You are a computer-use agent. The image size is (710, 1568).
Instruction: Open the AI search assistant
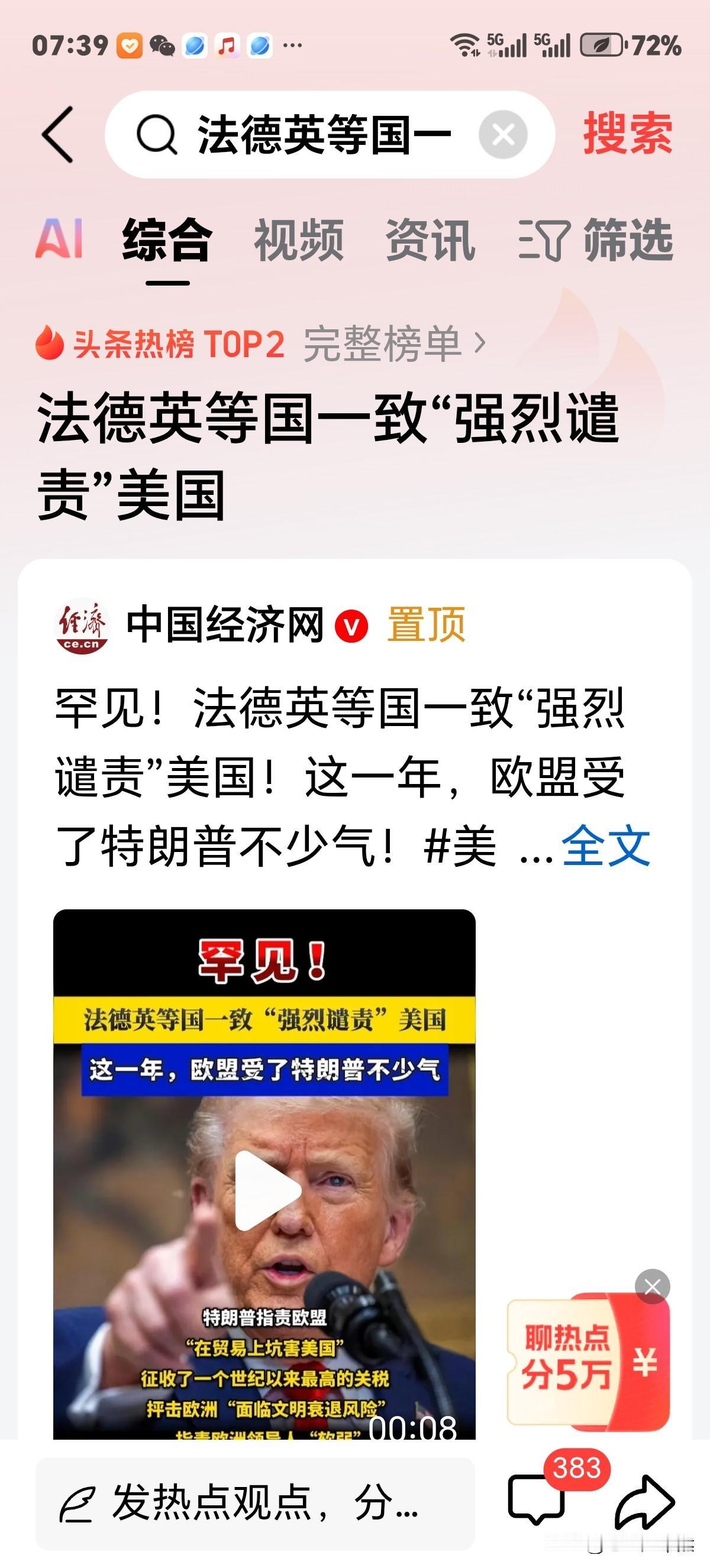pyautogui.click(x=61, y=239)
